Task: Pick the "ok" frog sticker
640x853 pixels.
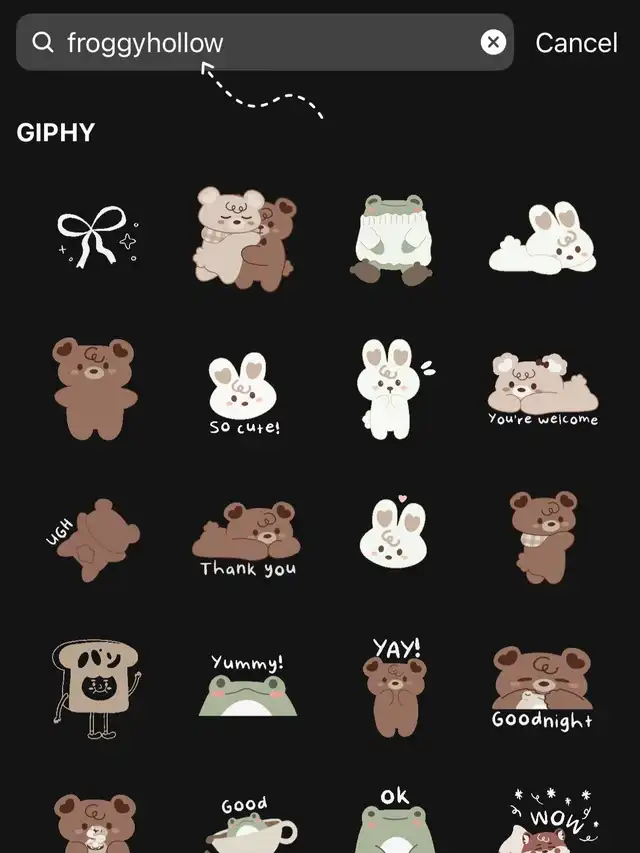Action: coord(395,820)
